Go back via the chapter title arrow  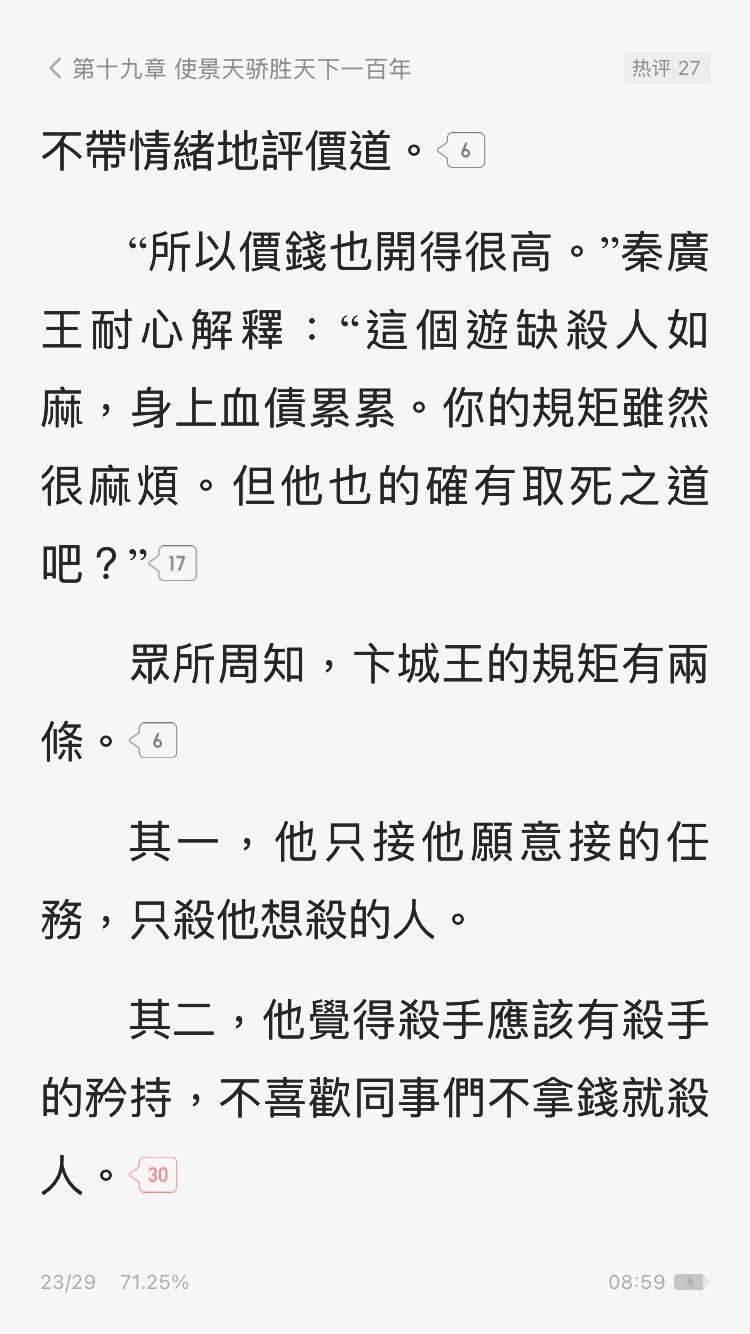pos(55,68)
